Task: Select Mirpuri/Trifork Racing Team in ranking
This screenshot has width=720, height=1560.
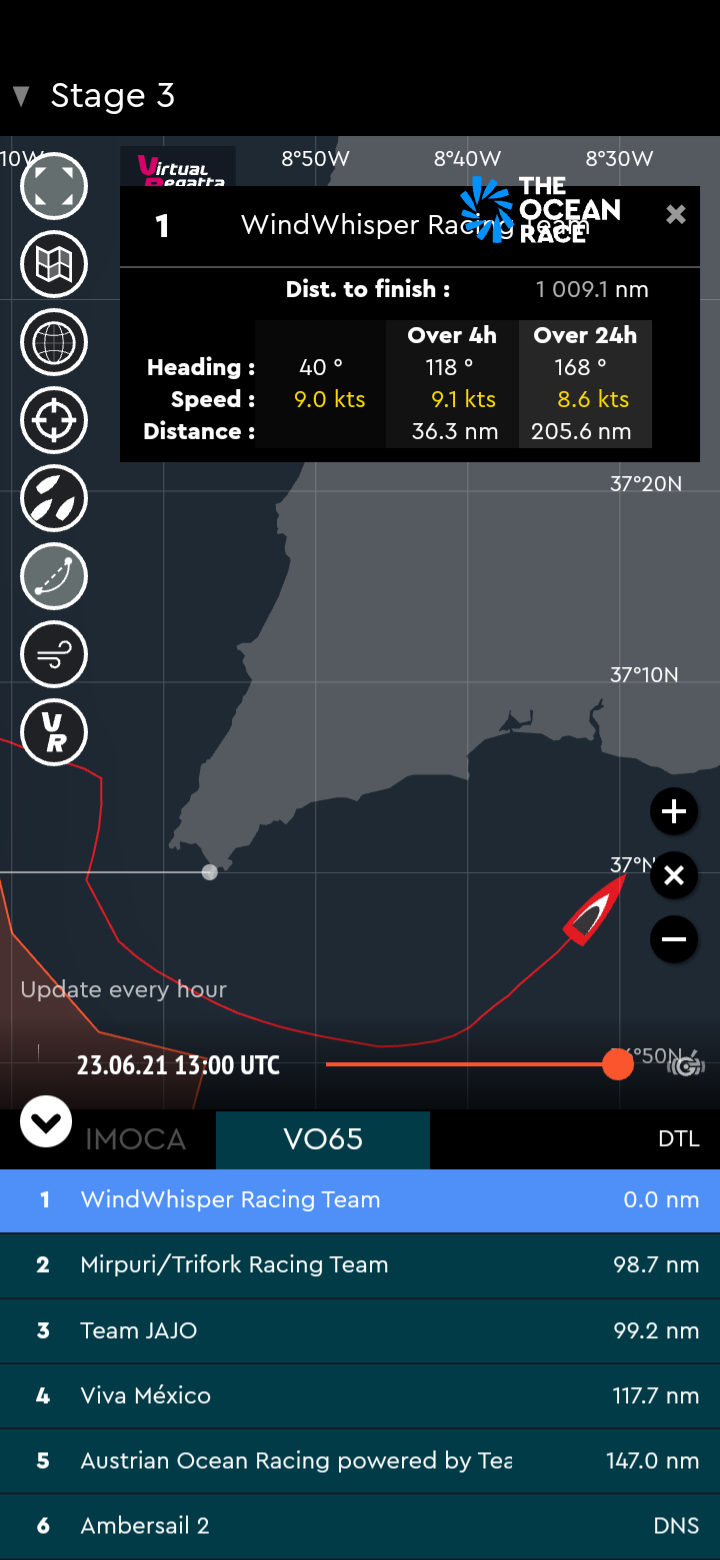Action: tap(360, 1265)
